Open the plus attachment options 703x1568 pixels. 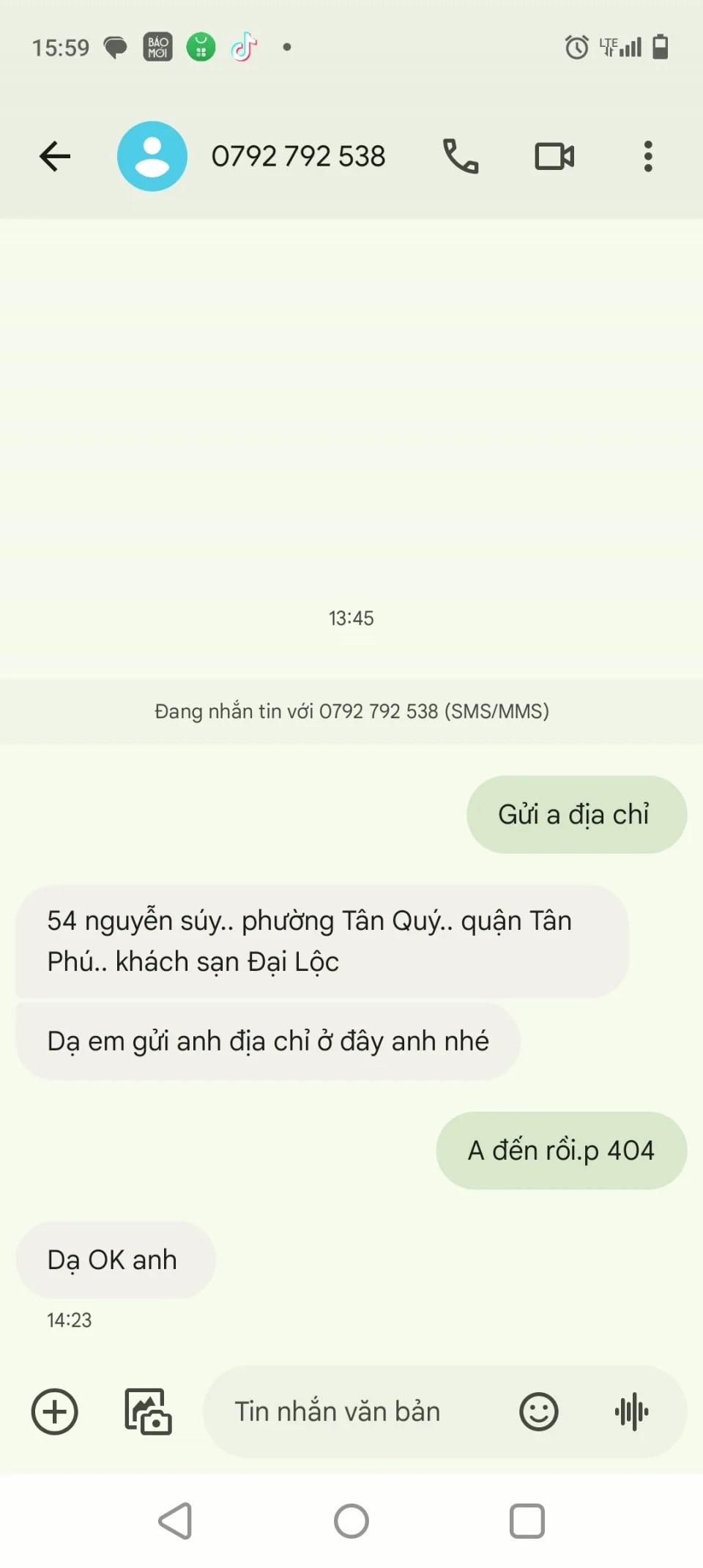(54, 1411)
